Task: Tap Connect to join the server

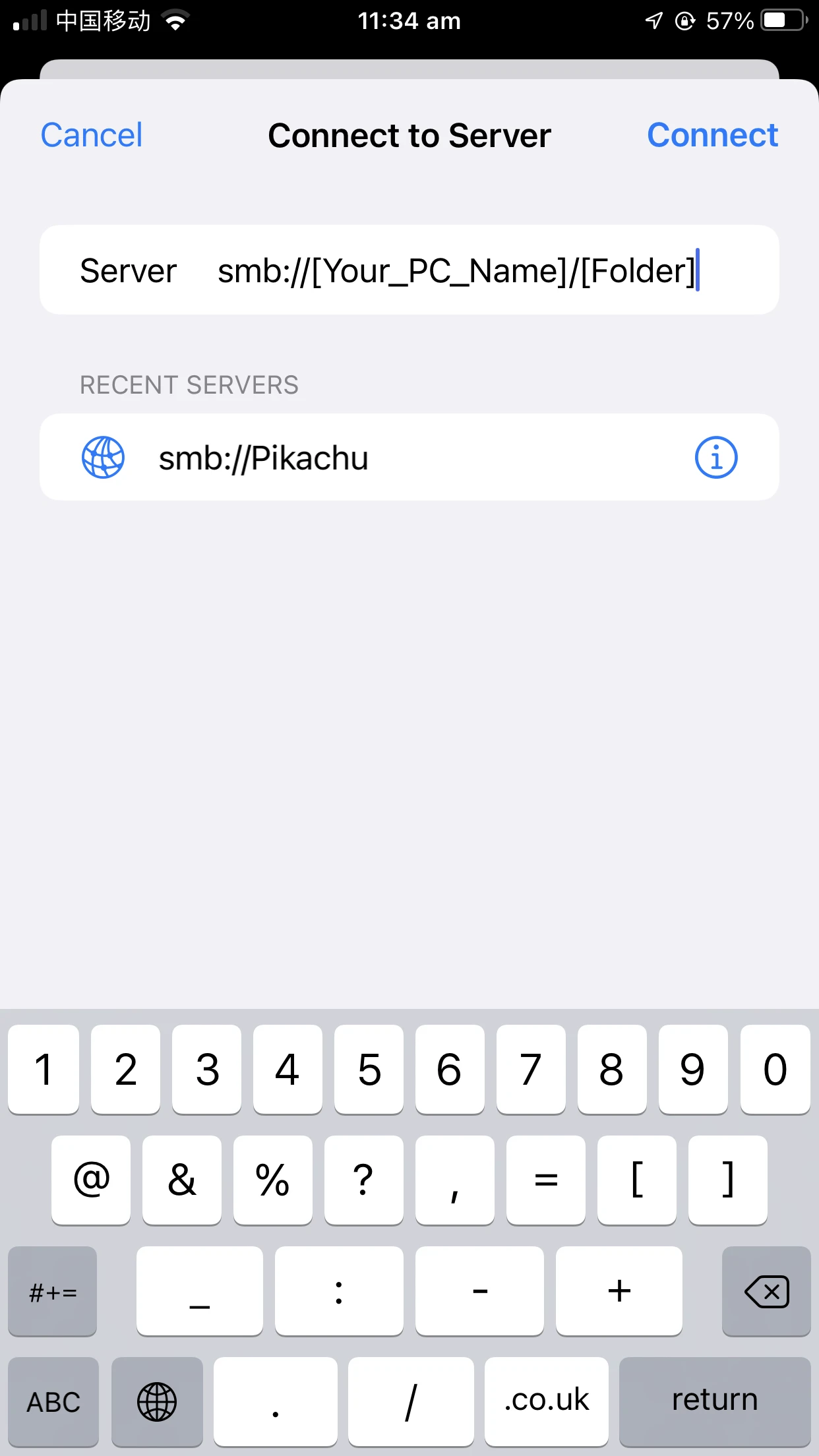Action: point(712,135)
